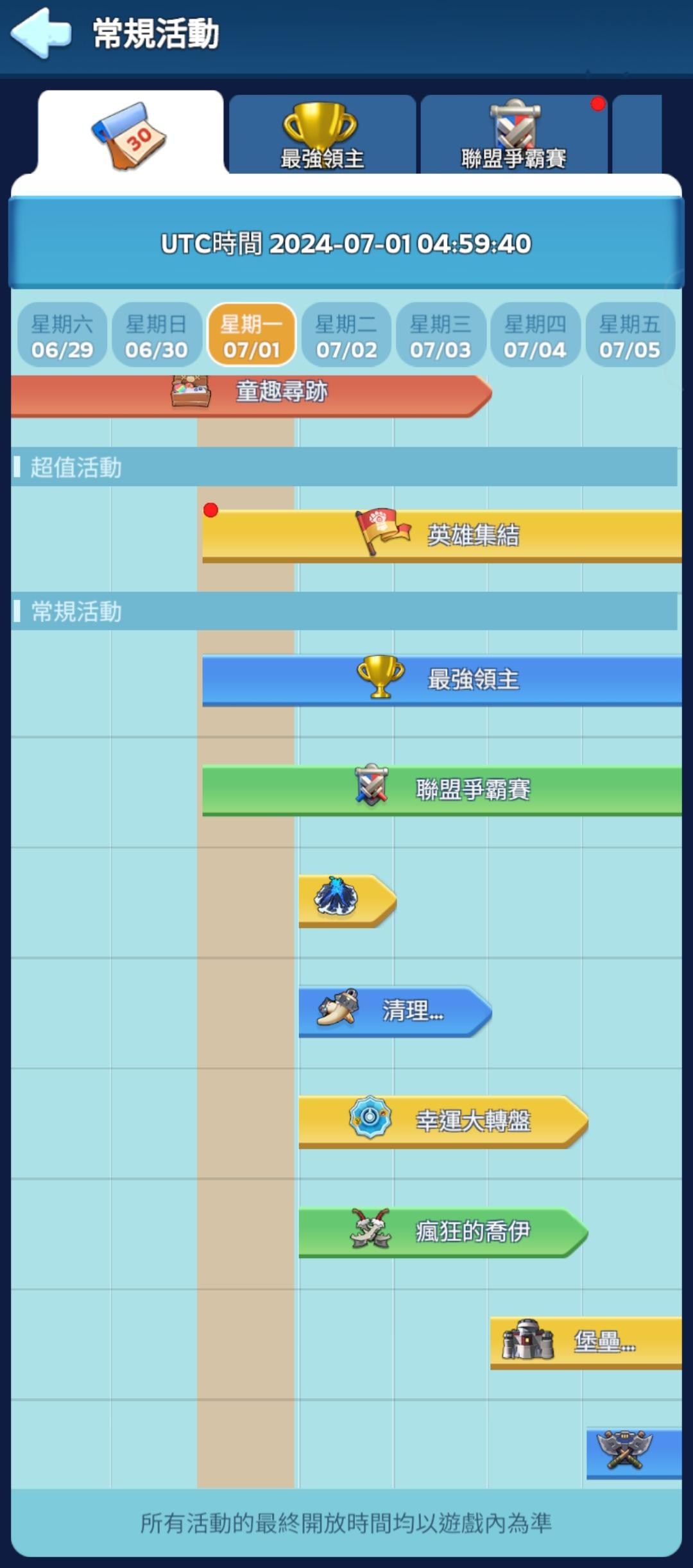Open the 聯盟爭霸賽 event in the schedule
This screenshot has width=693, height=1568.
click(442, 791)
